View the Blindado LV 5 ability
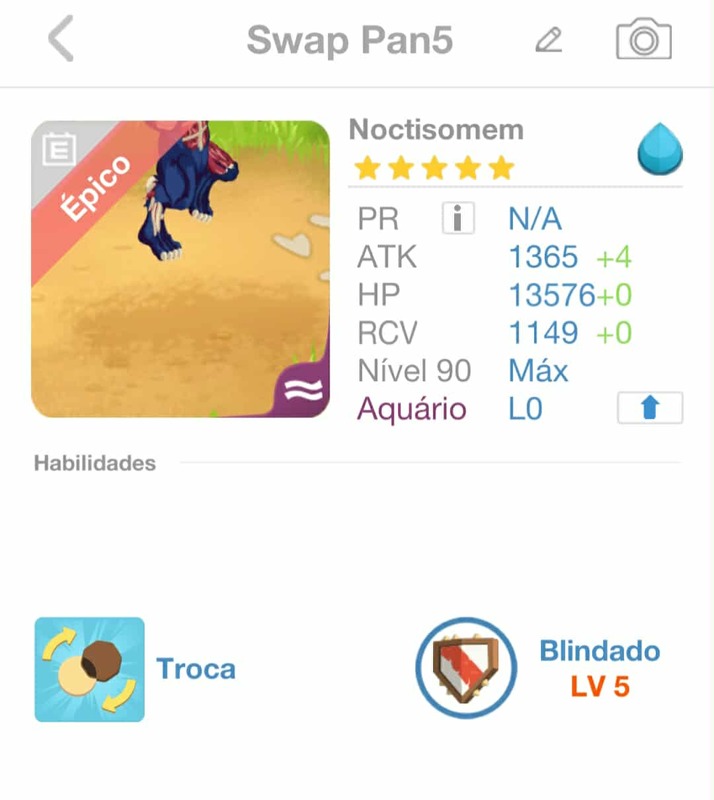Image resolution: width=714 pixels, height=800 pixels. tap(466, 668)
